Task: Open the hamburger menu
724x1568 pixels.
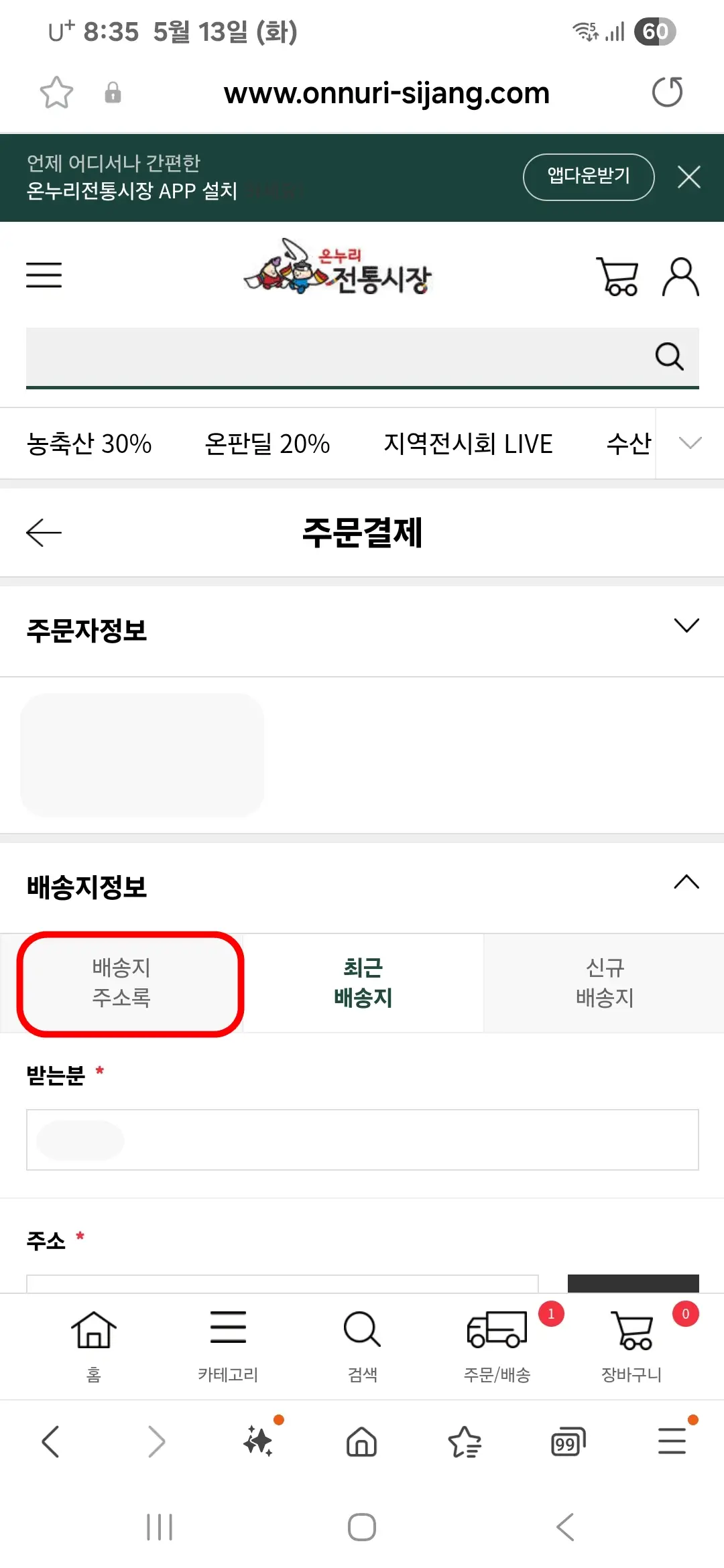Action: point(44,275)
